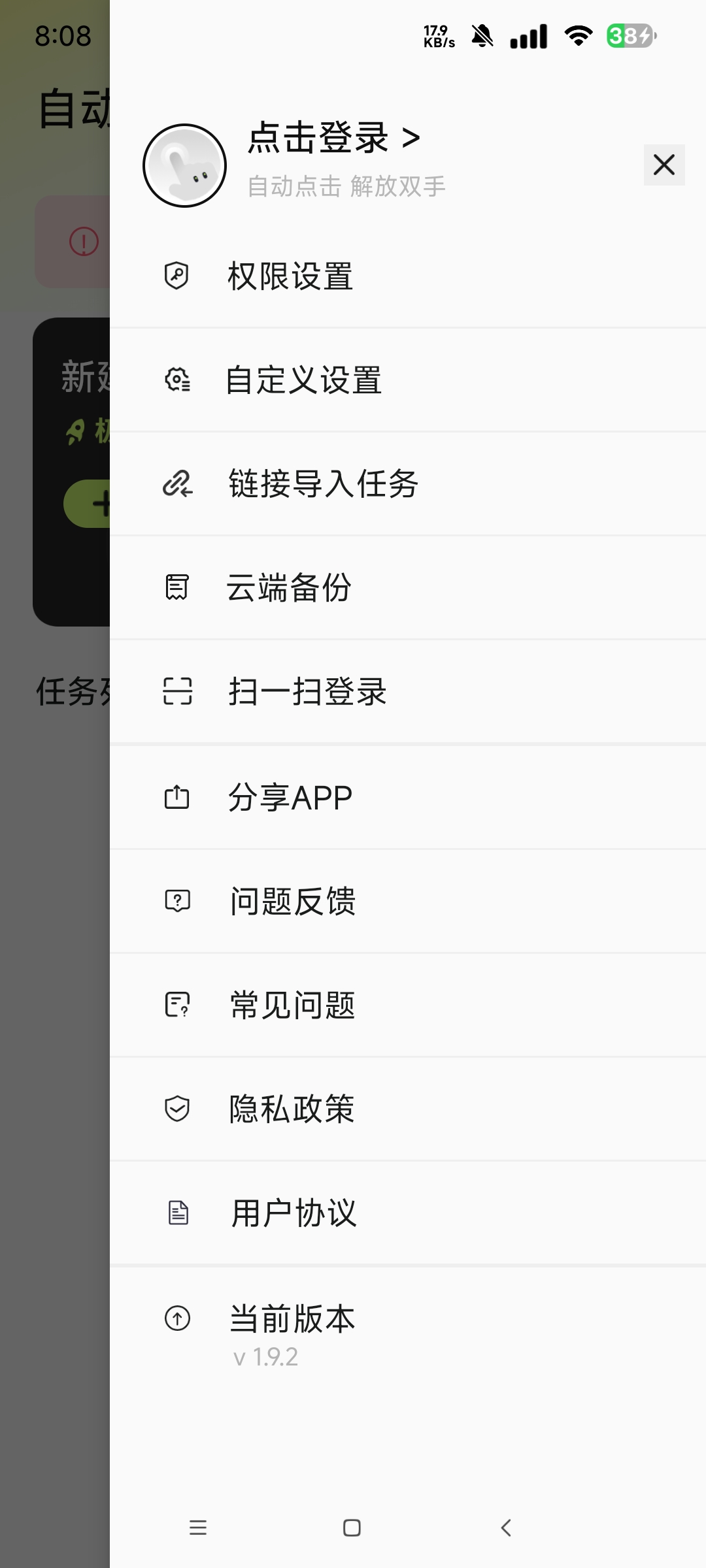Read the 用户协议
Viewport: 706px width, 1568px height.
408,1213
